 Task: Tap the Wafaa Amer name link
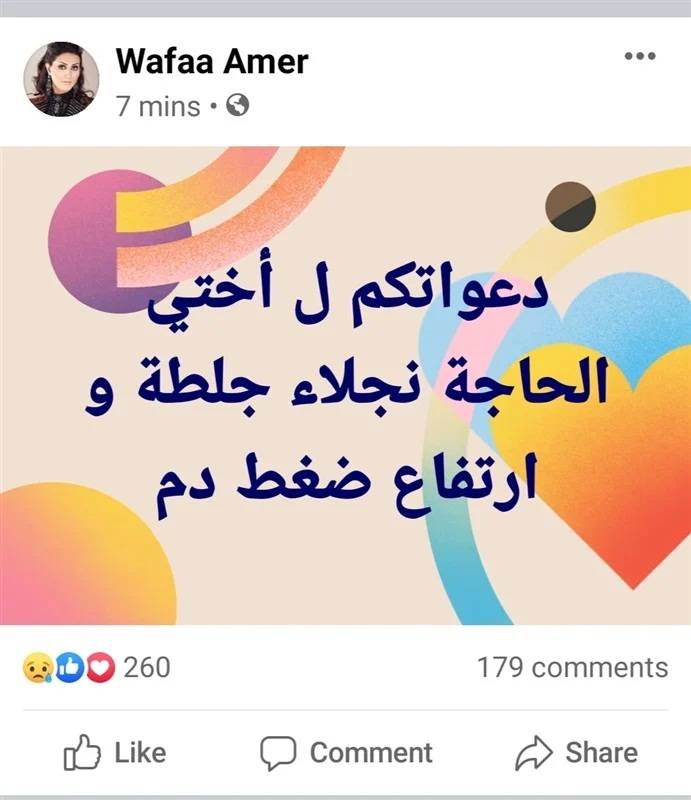pyautogui.click(x=212, y=61)
